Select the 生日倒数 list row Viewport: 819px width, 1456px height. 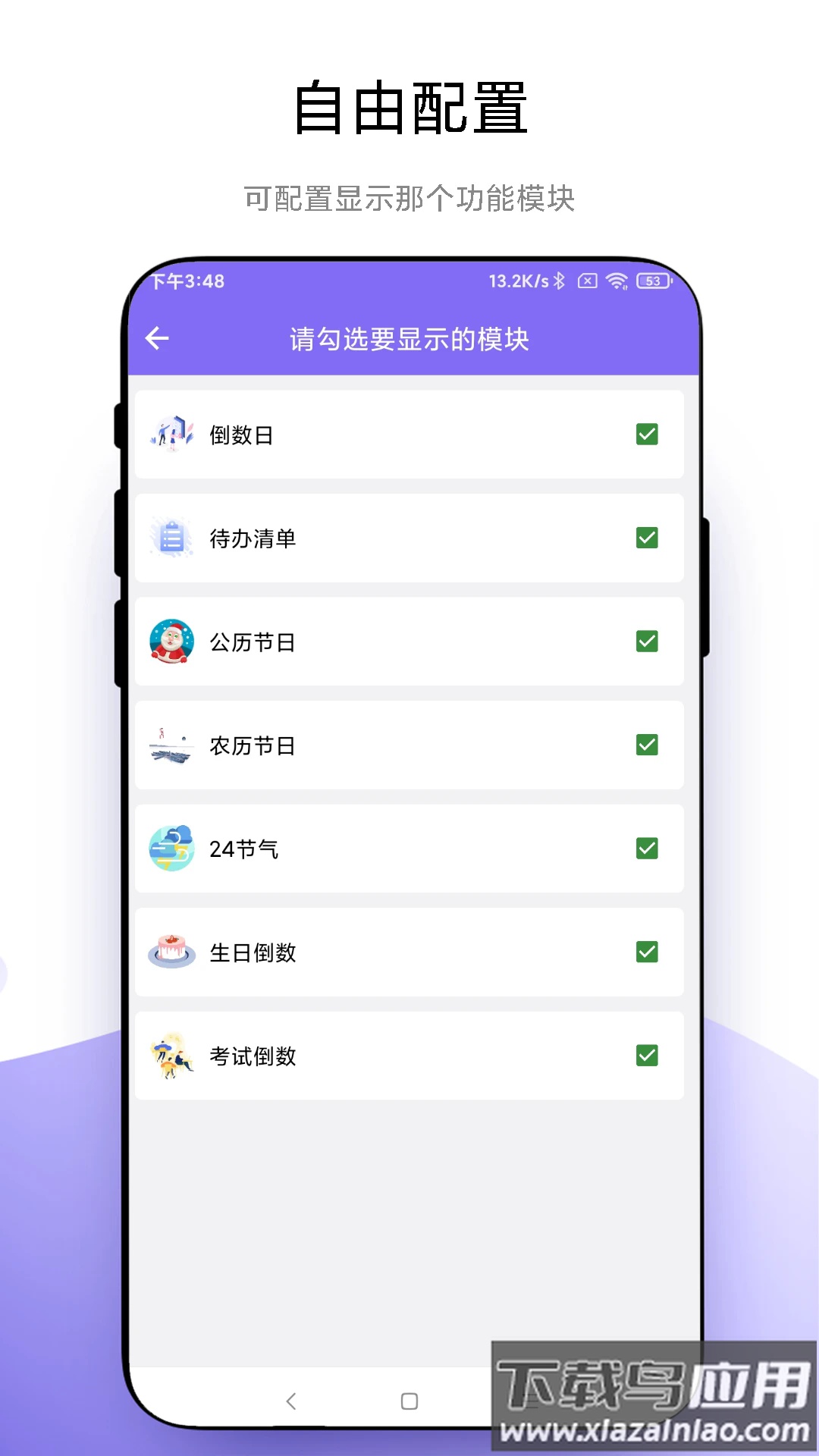tap(409, 953)
